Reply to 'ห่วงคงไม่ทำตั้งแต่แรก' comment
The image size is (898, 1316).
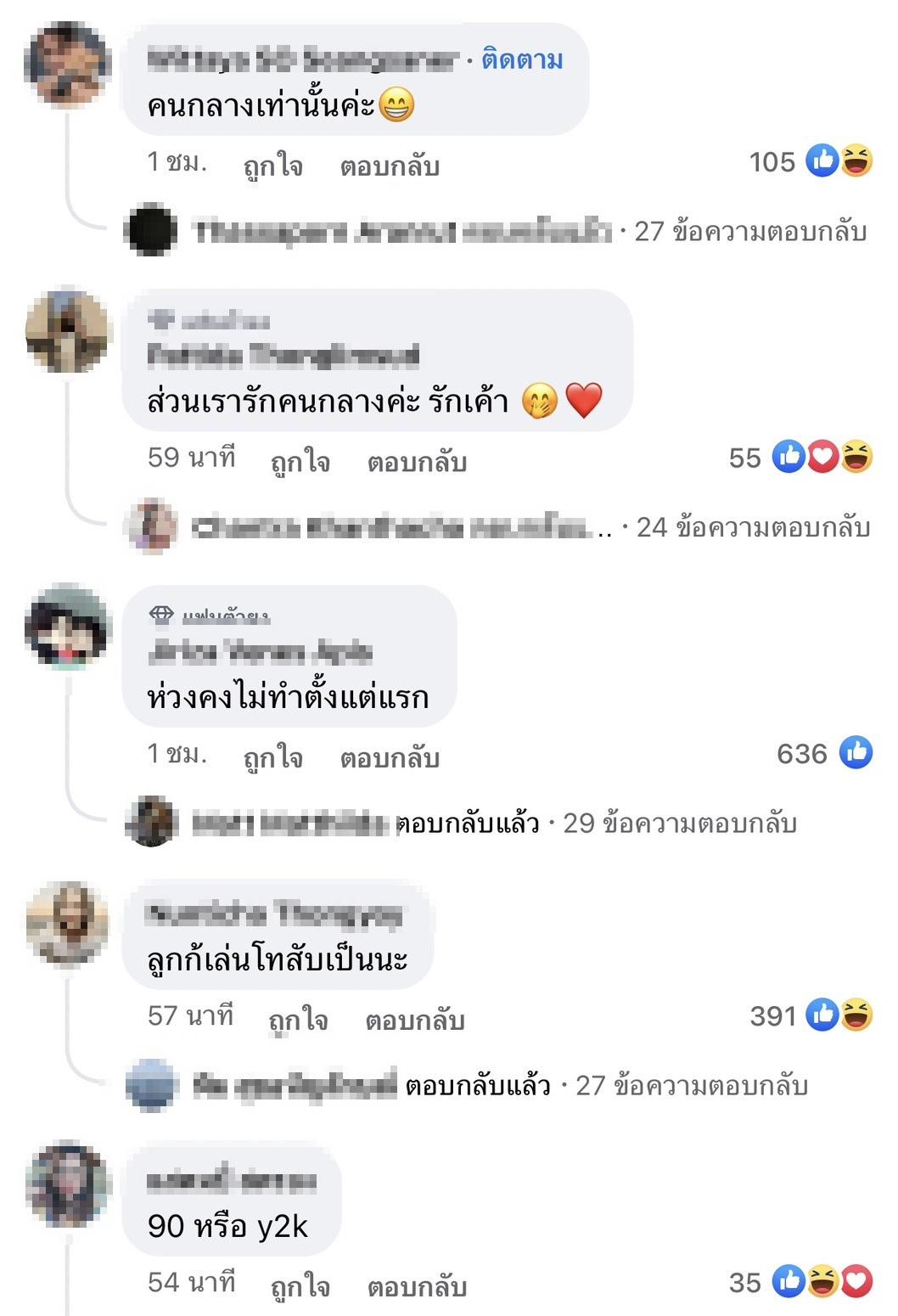(390, 756)
